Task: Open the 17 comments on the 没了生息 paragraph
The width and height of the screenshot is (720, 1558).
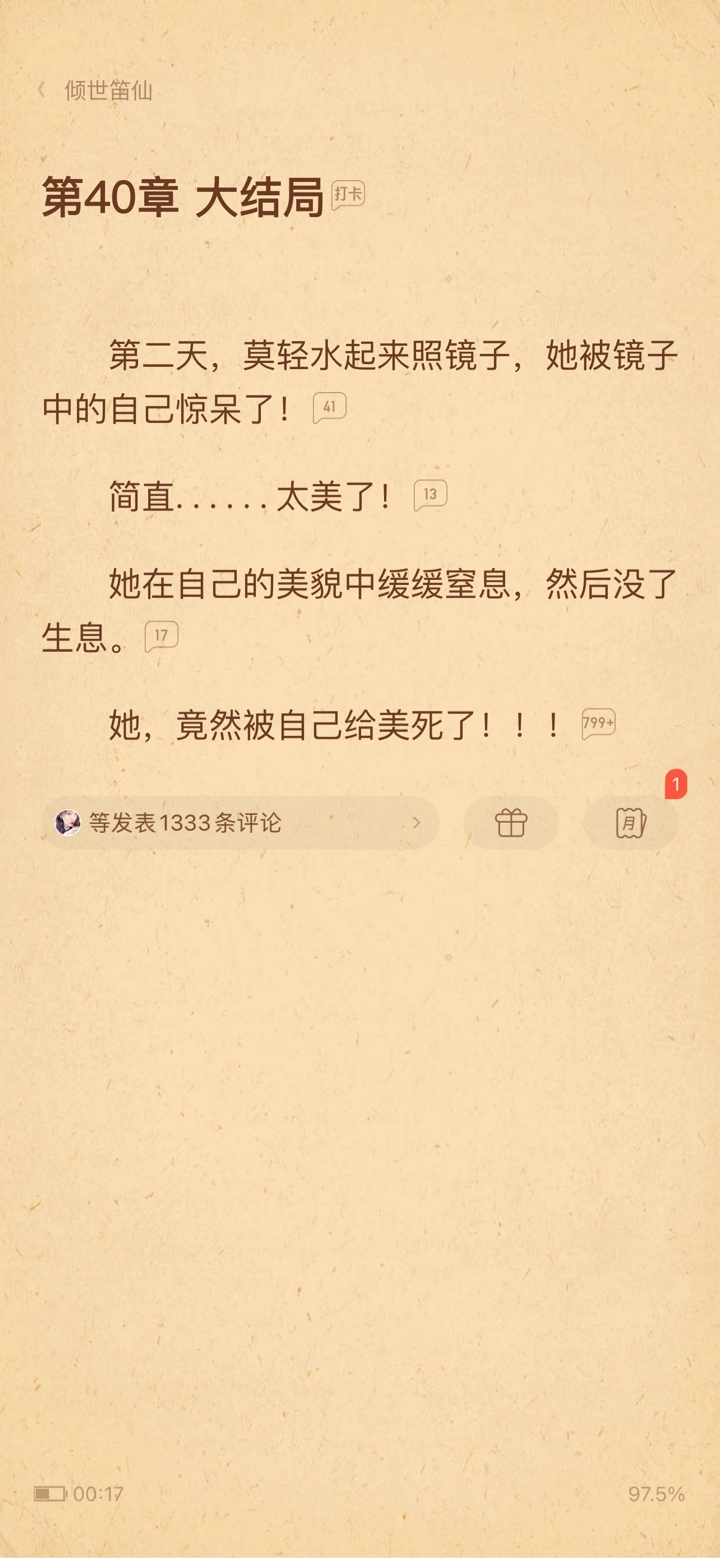Action: tap(161, 636)
